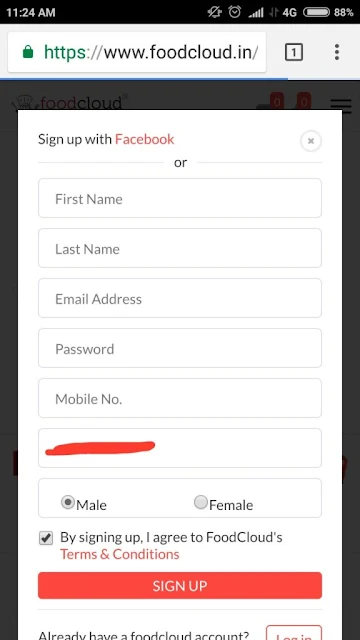The image size is (360, 640).
Task: Sign up with Facebook link
Action: [144, 139]
